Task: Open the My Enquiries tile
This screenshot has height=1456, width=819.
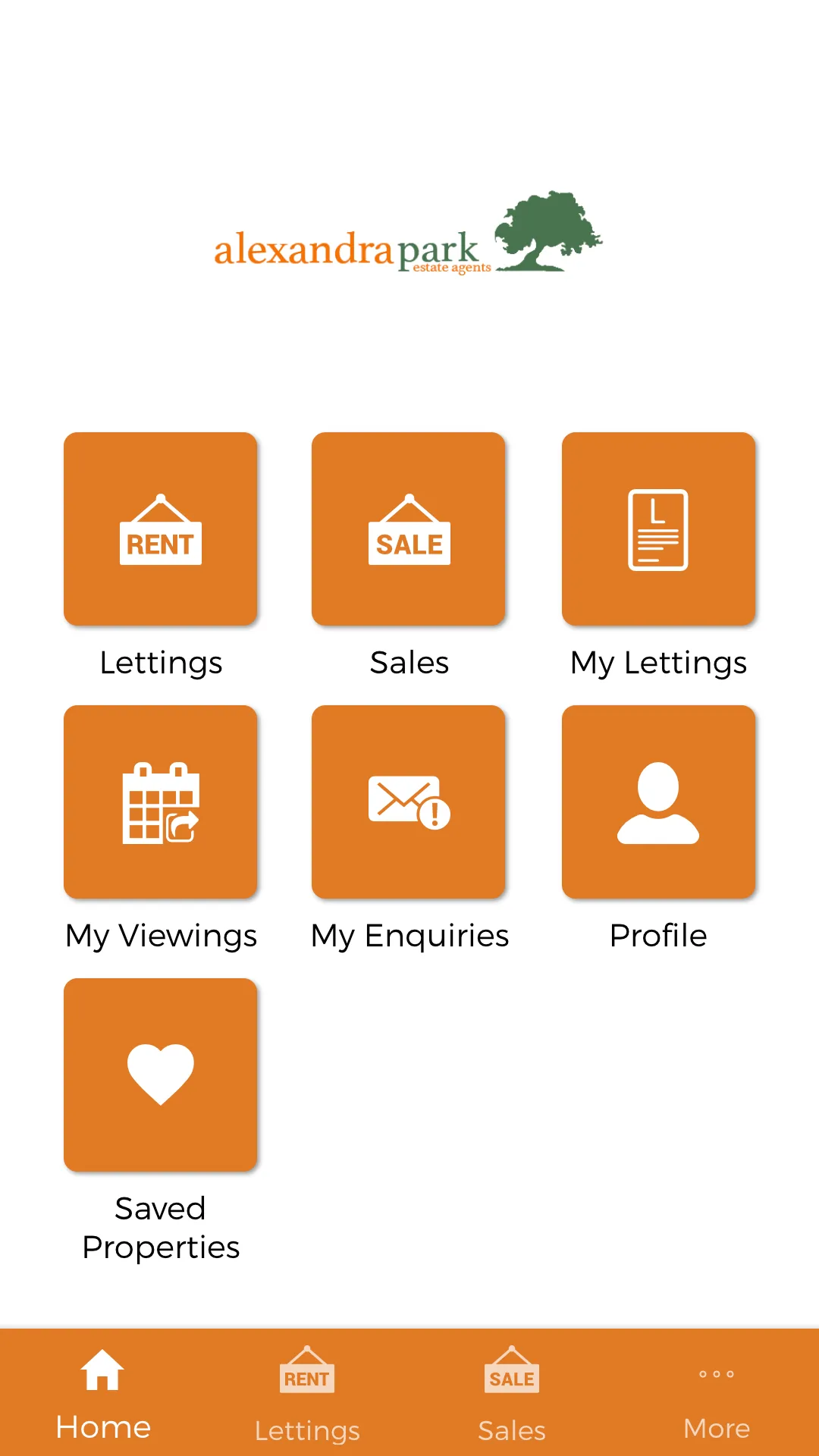Action: [x=409, y=802]
